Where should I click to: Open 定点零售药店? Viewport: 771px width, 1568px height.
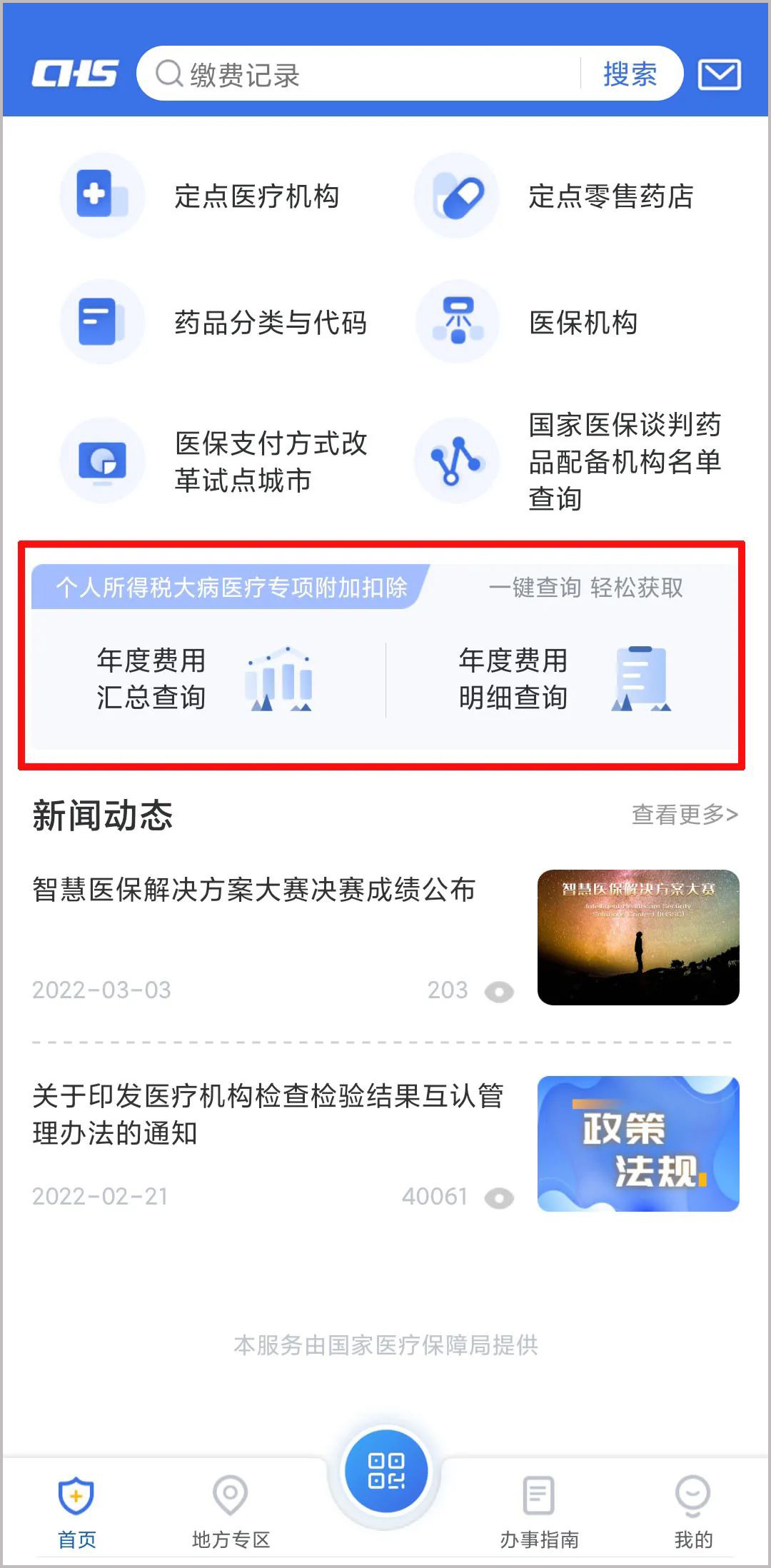(x=564, y=196)
